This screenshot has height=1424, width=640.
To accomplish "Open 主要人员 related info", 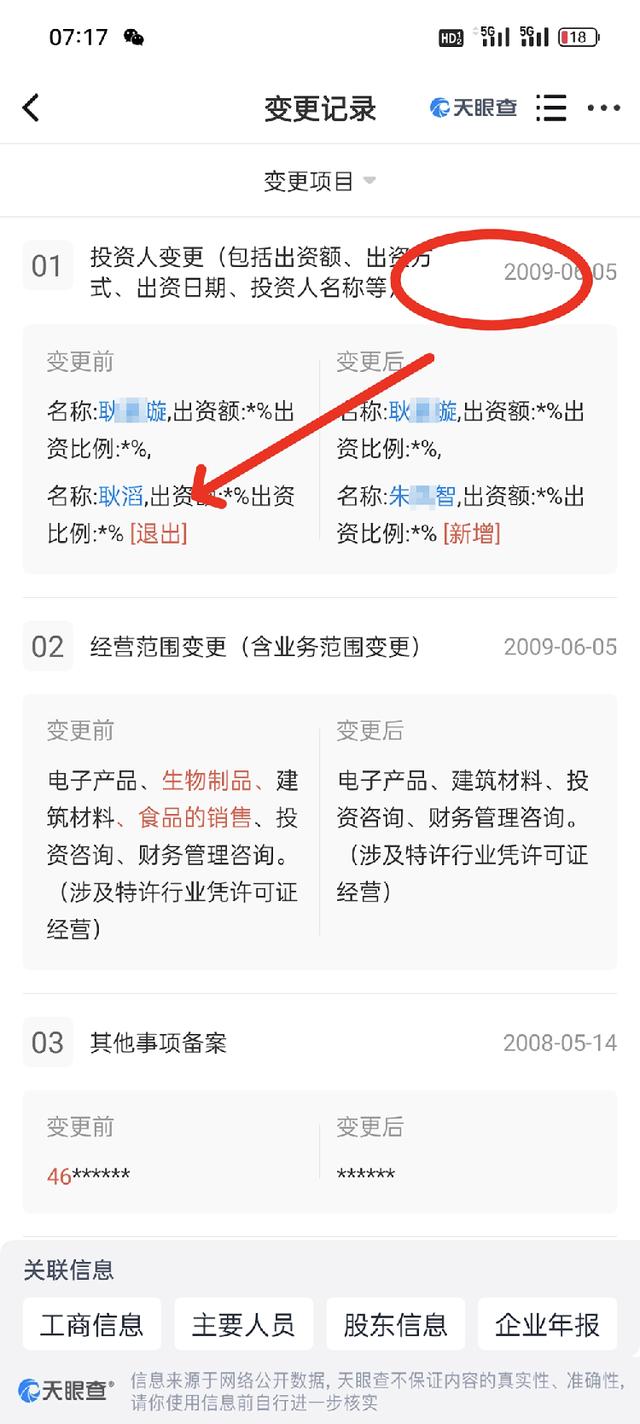I will point(243,1325).
